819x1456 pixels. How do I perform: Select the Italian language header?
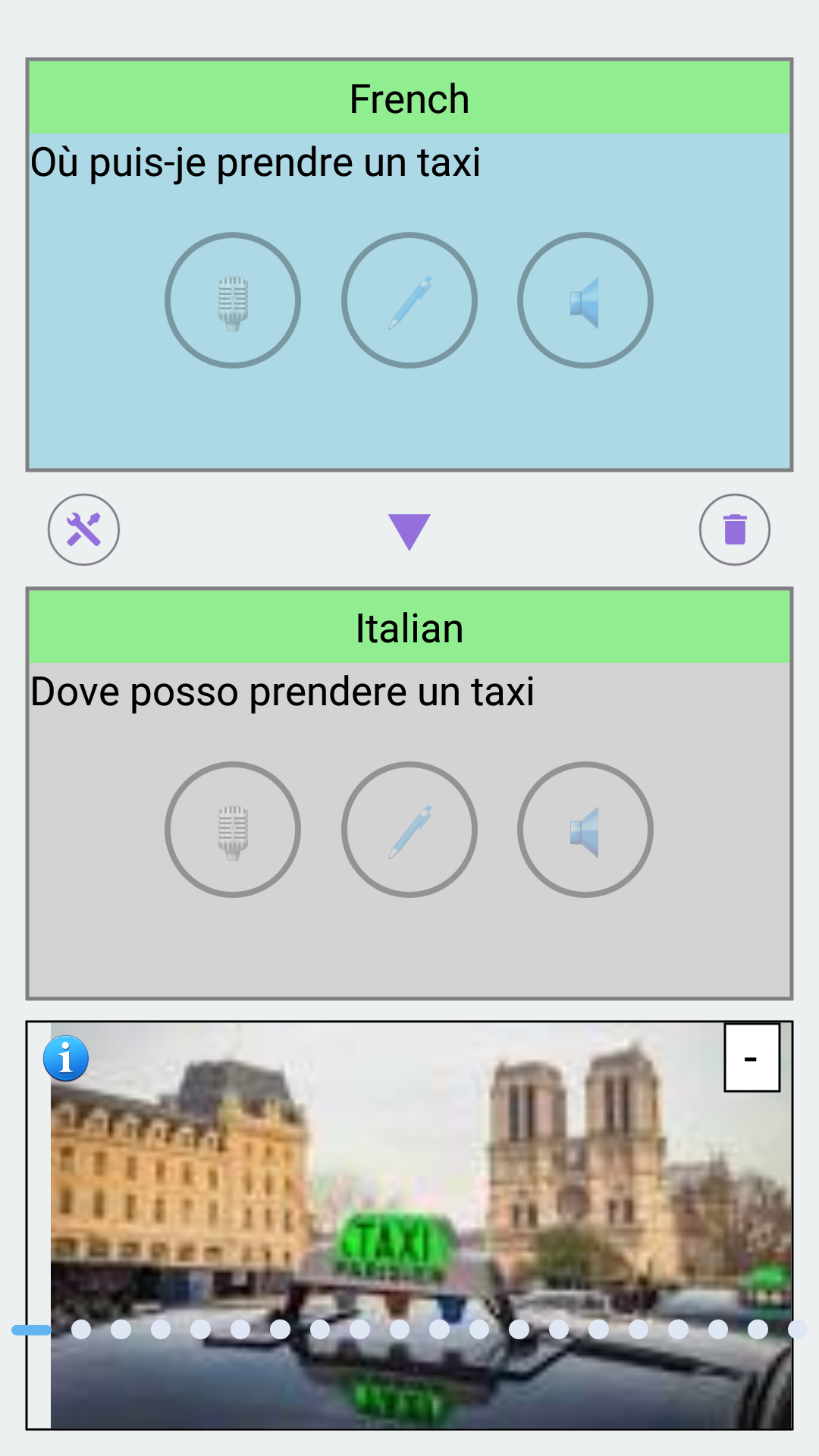(409, 627)
